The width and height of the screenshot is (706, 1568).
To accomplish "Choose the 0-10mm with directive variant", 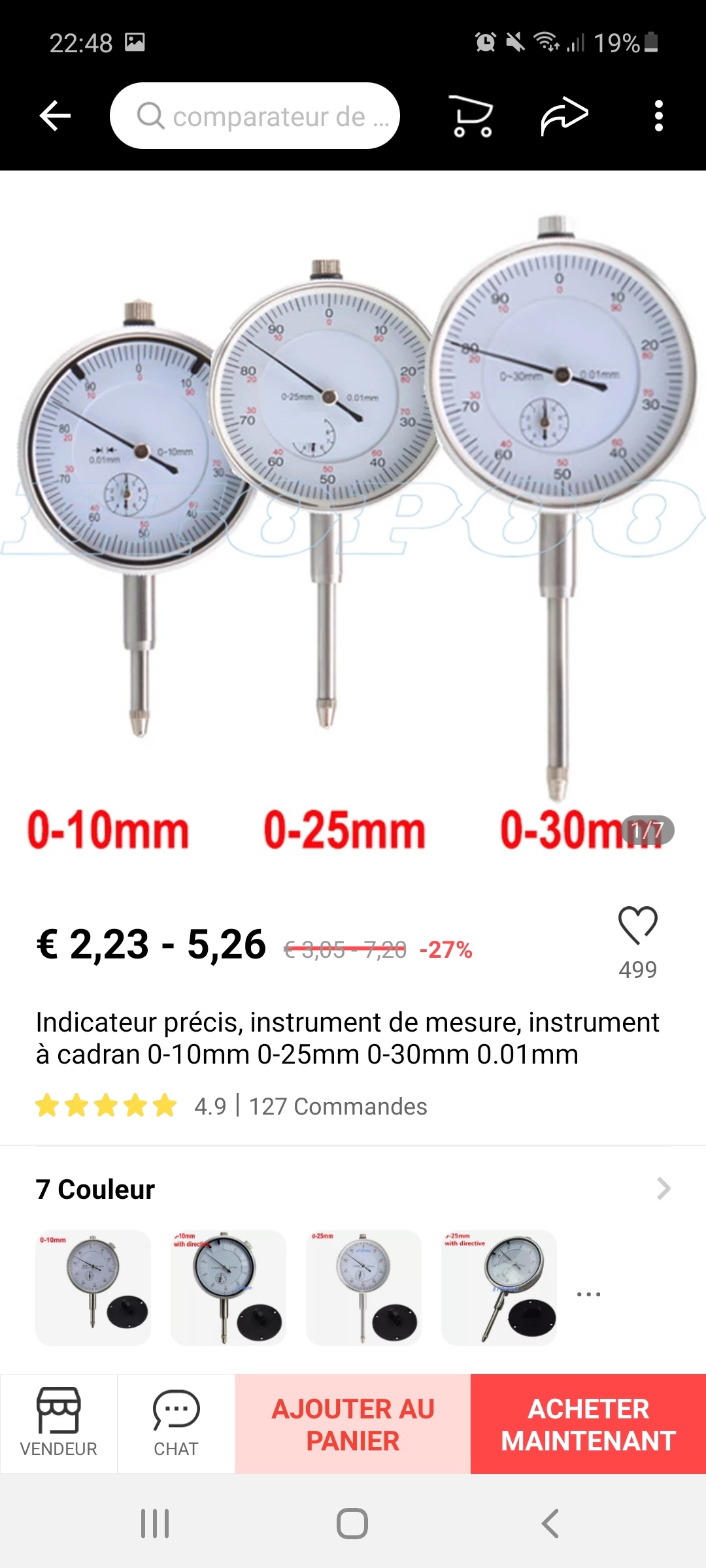I will coord(228,1288).
